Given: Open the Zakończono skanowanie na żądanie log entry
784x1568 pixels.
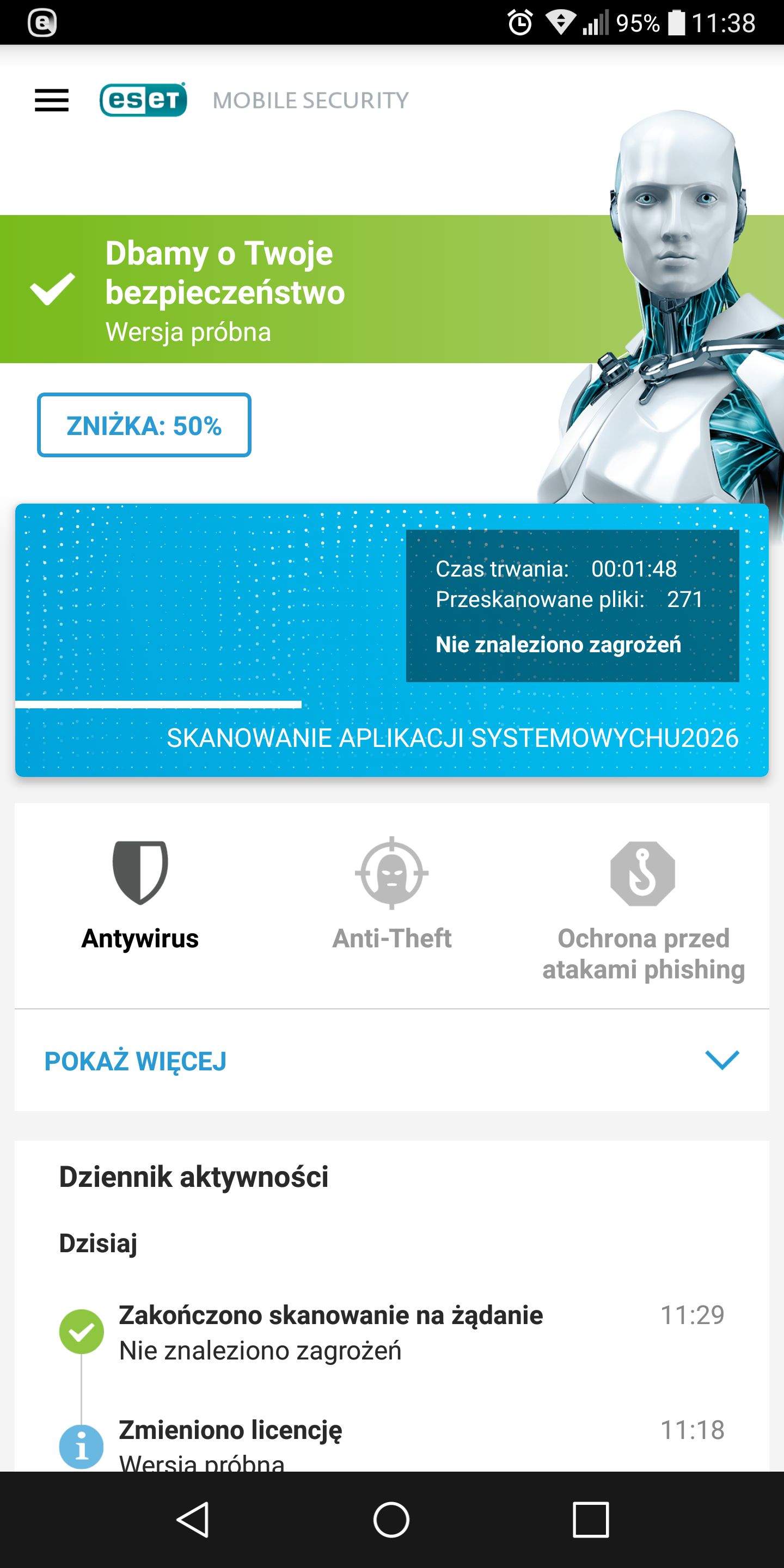Looking at the screenshot, I should point(392,1332).
